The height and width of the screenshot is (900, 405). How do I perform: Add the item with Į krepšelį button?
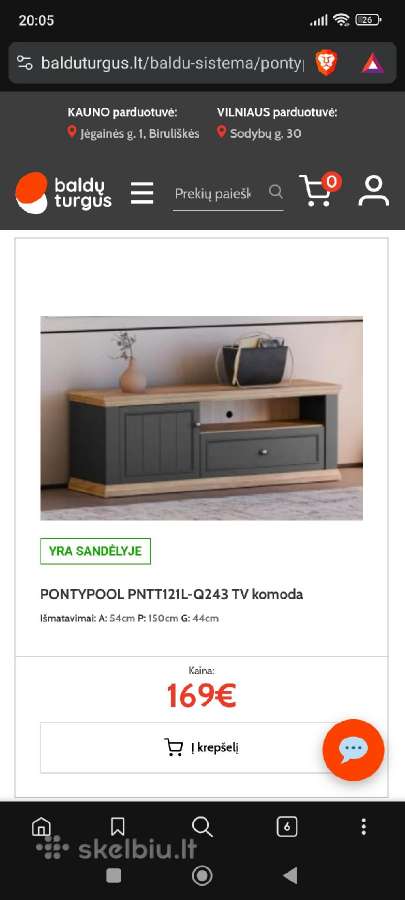(x=201, y=747)
